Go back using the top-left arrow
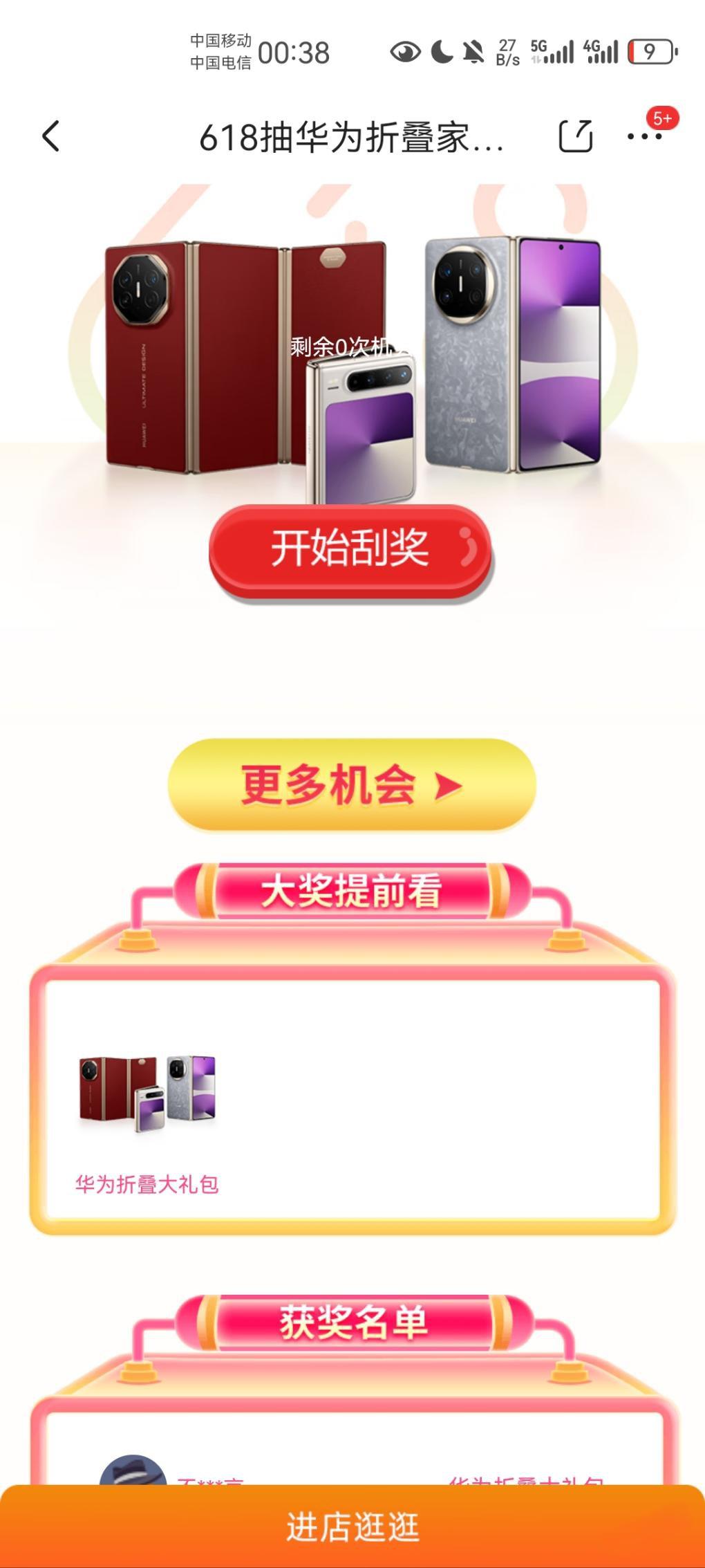705x1568 pixels. pos(51,136)
